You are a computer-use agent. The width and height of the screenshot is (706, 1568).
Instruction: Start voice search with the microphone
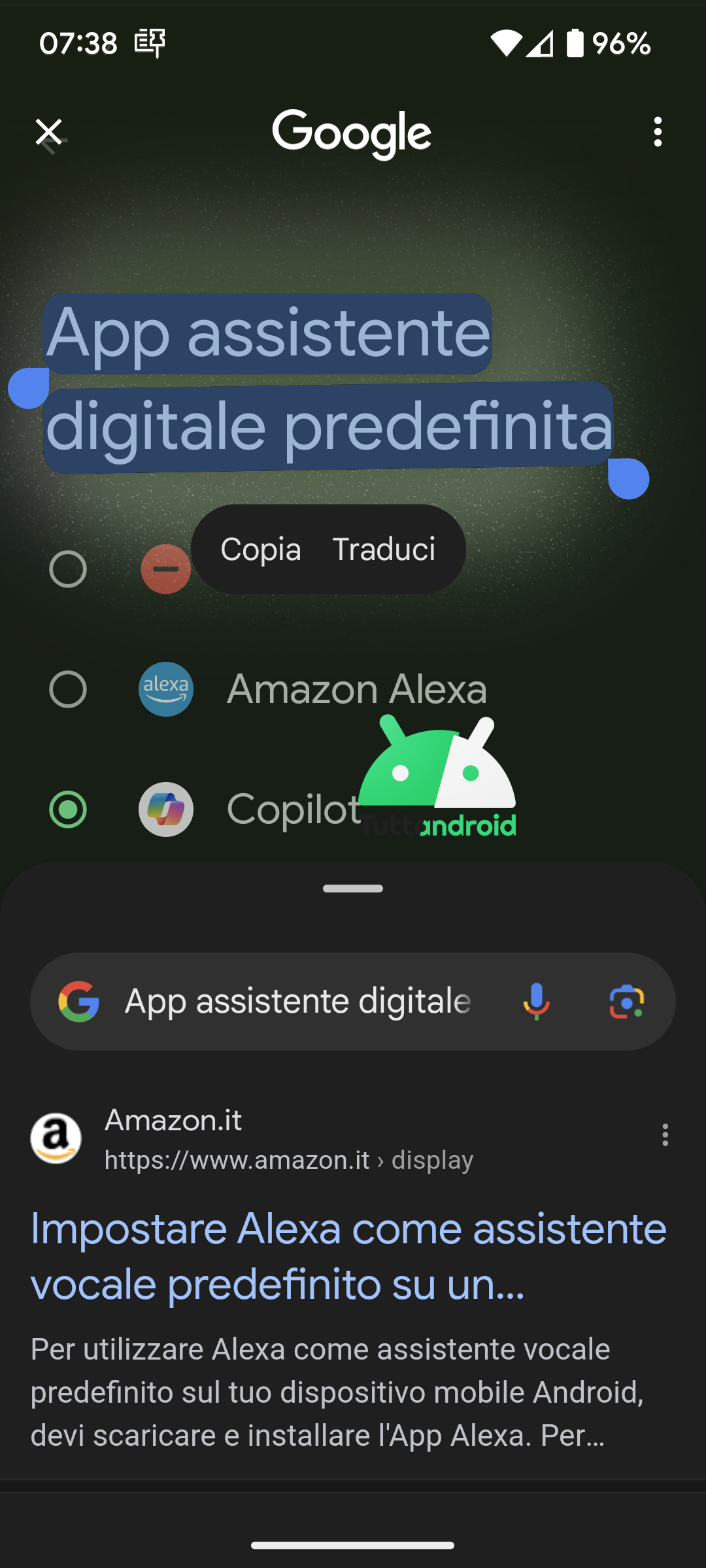pyautogui.click(x=536, y=1002)
